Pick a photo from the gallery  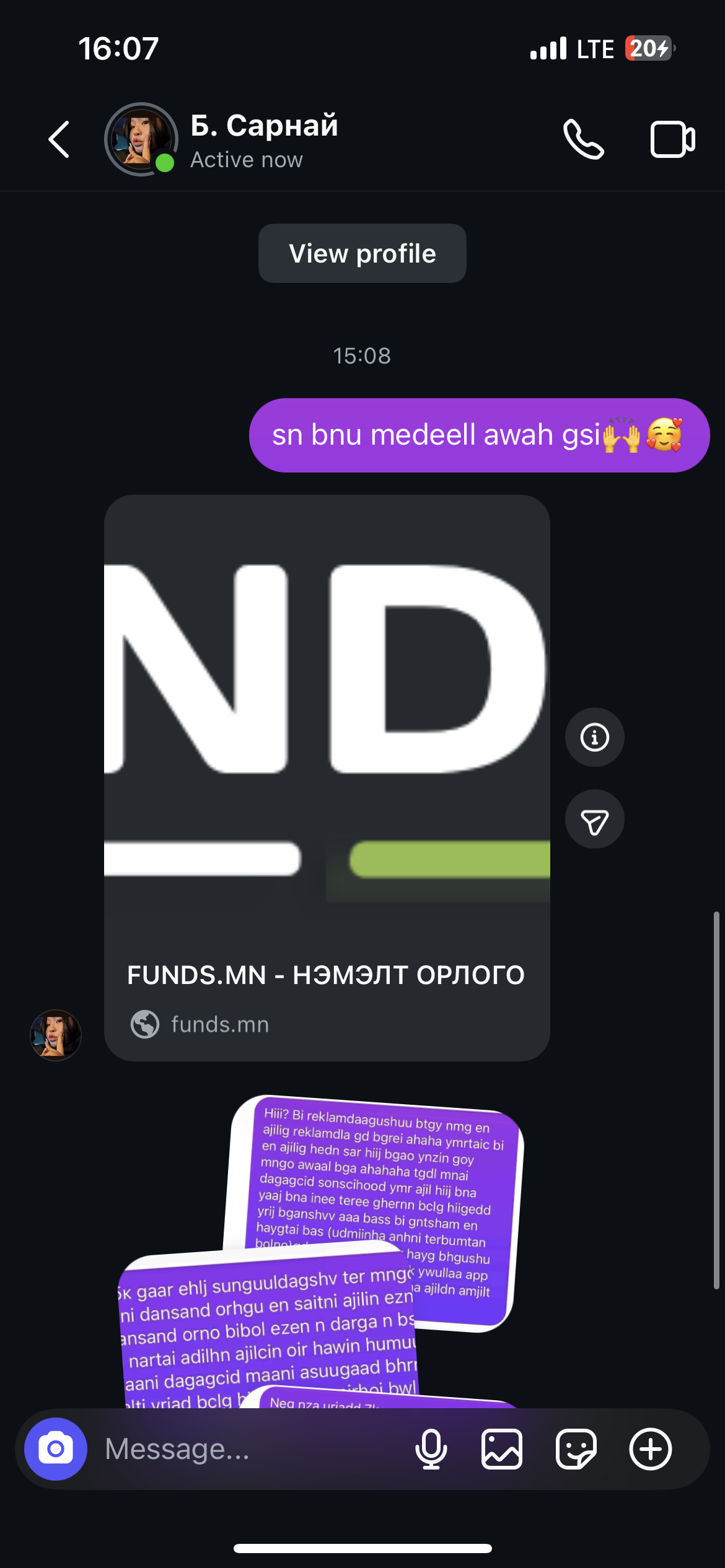(502, 1449)
